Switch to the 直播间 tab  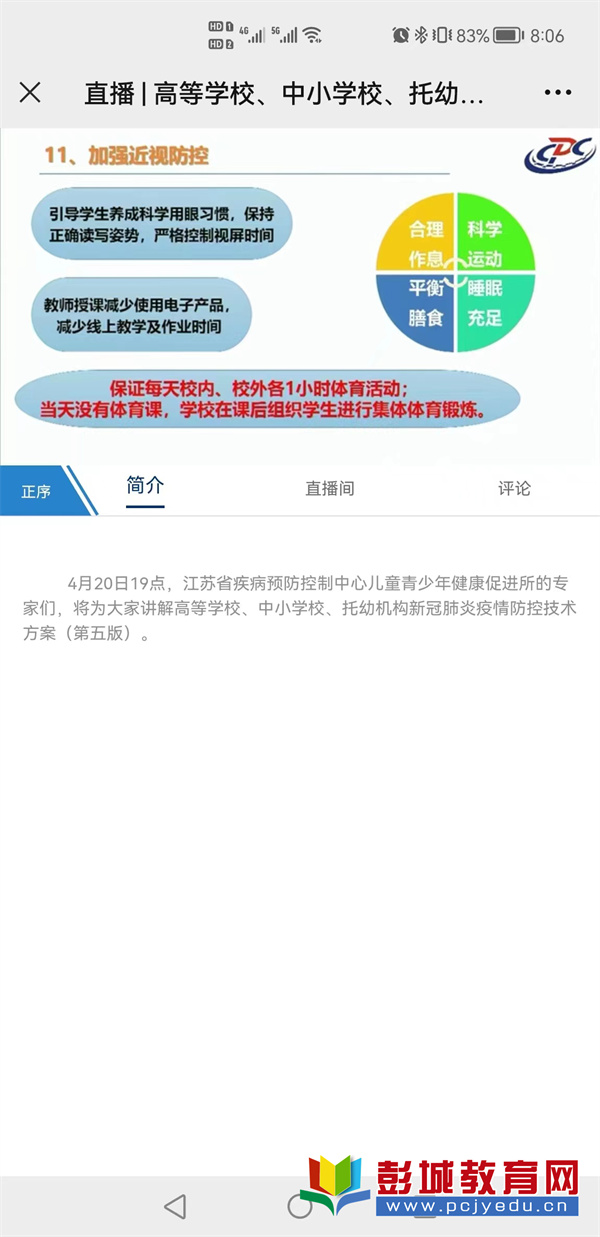[330, 489]
